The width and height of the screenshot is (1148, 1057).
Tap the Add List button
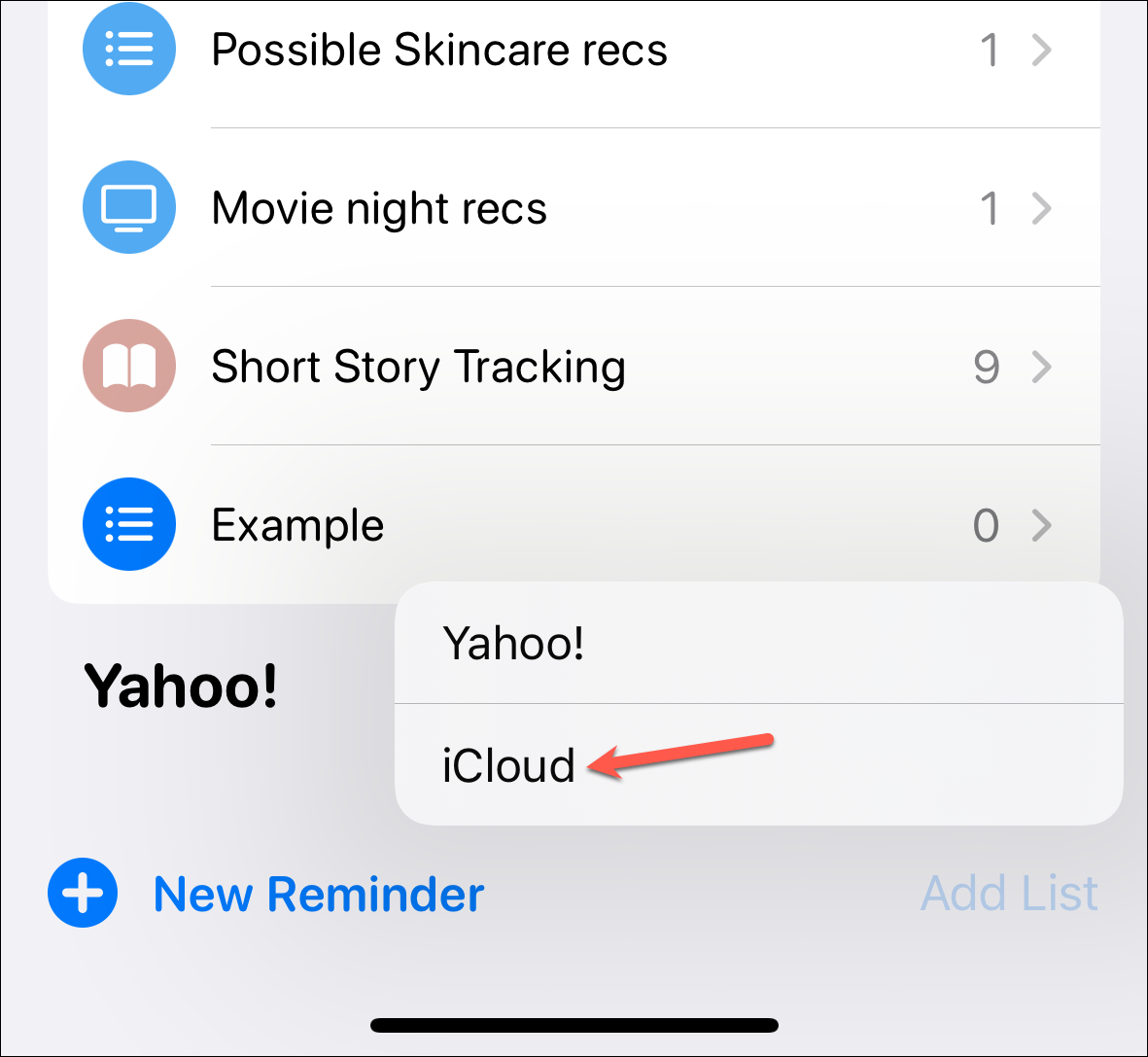coord(1009,894)
